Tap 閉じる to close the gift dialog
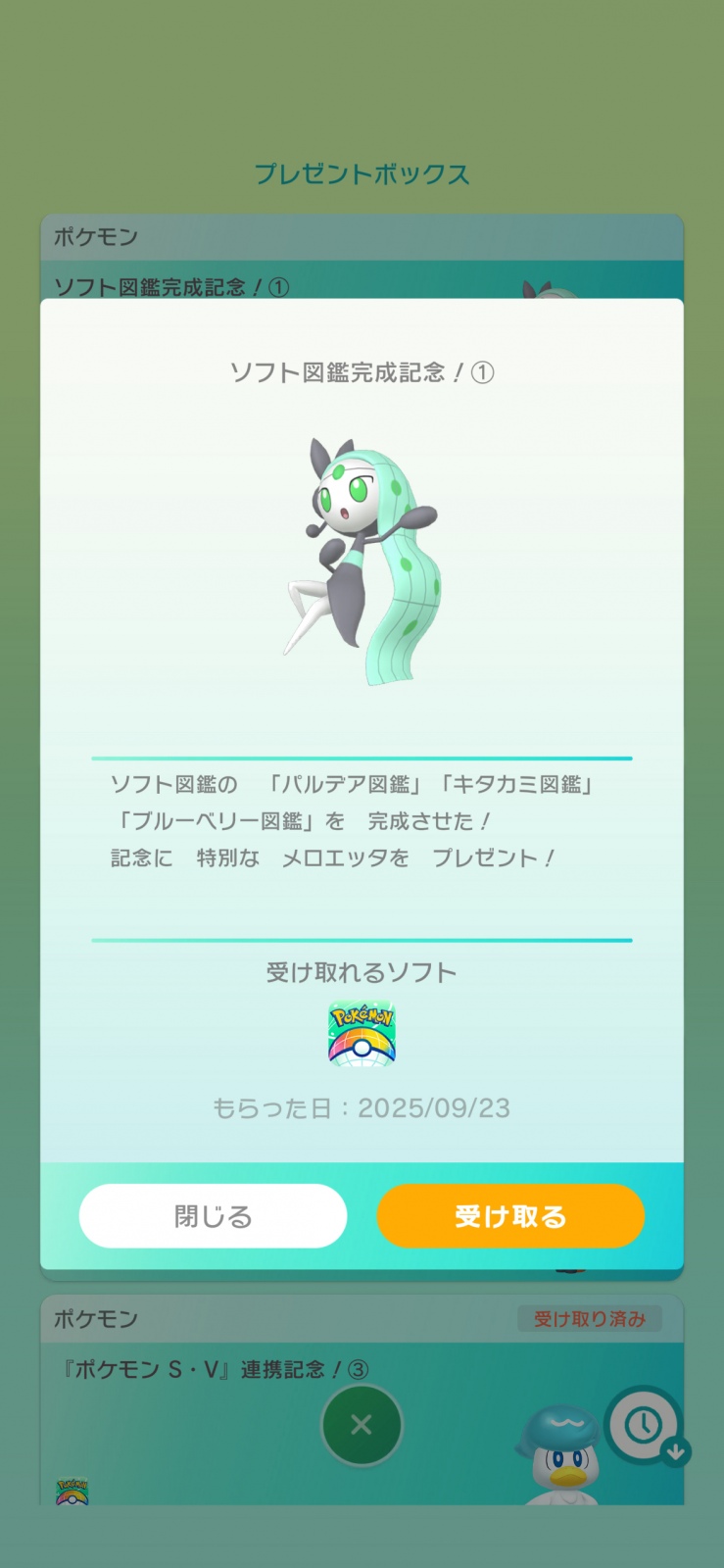The image size is (724, 1568). [x=213, y=1216]
